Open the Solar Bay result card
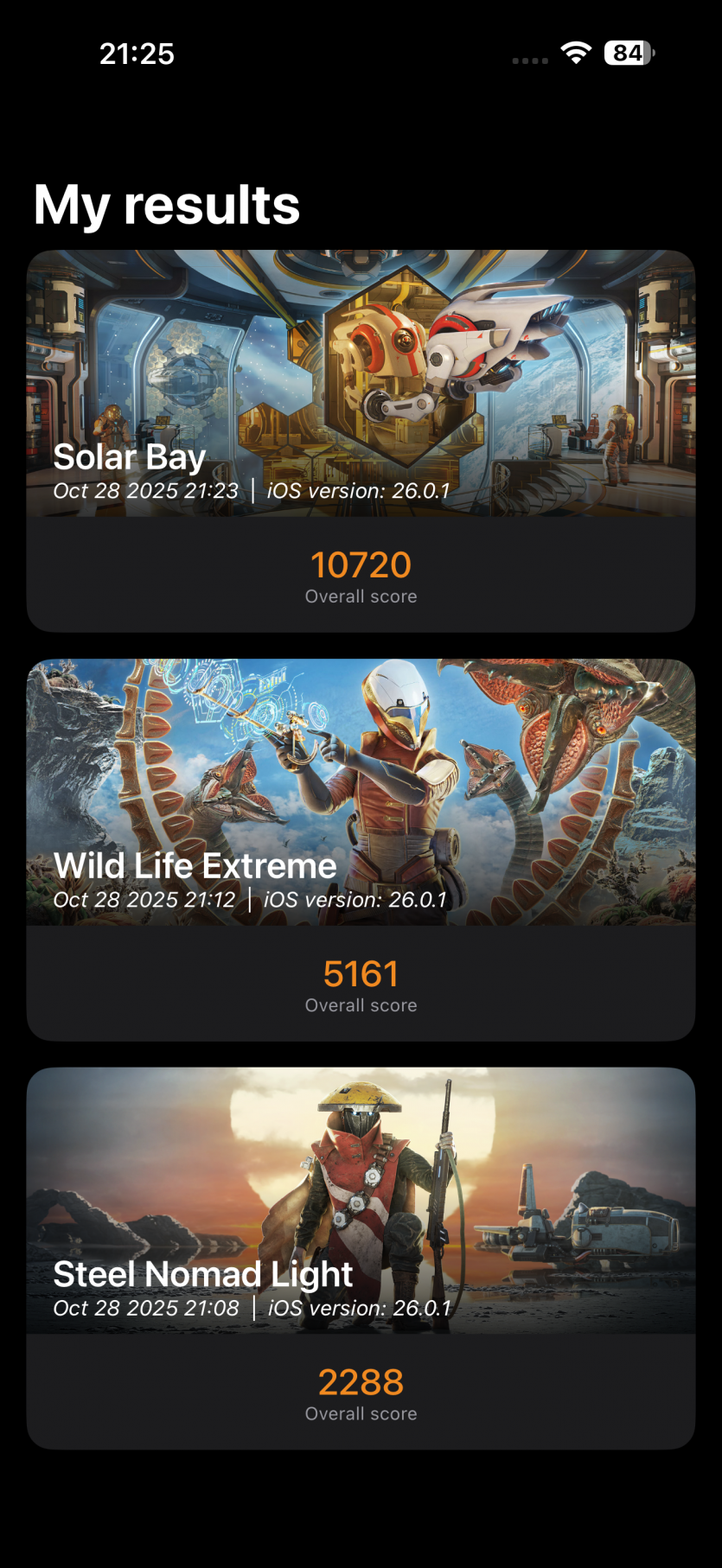 pyautogui.click(x=361, y=441)
